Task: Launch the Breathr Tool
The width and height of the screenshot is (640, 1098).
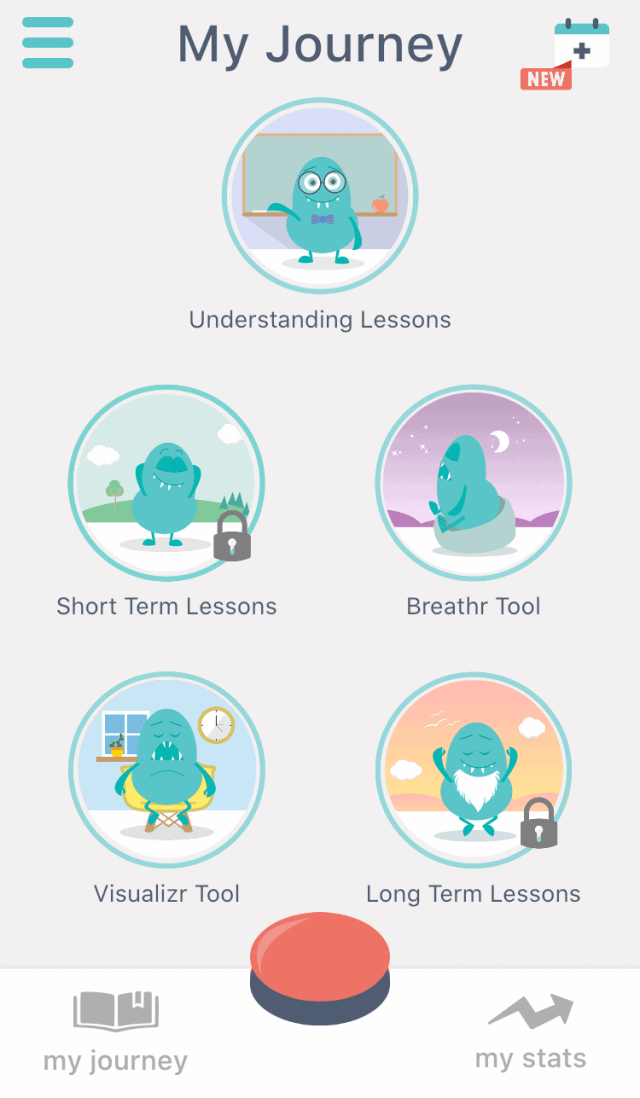Action: [474, 483]
